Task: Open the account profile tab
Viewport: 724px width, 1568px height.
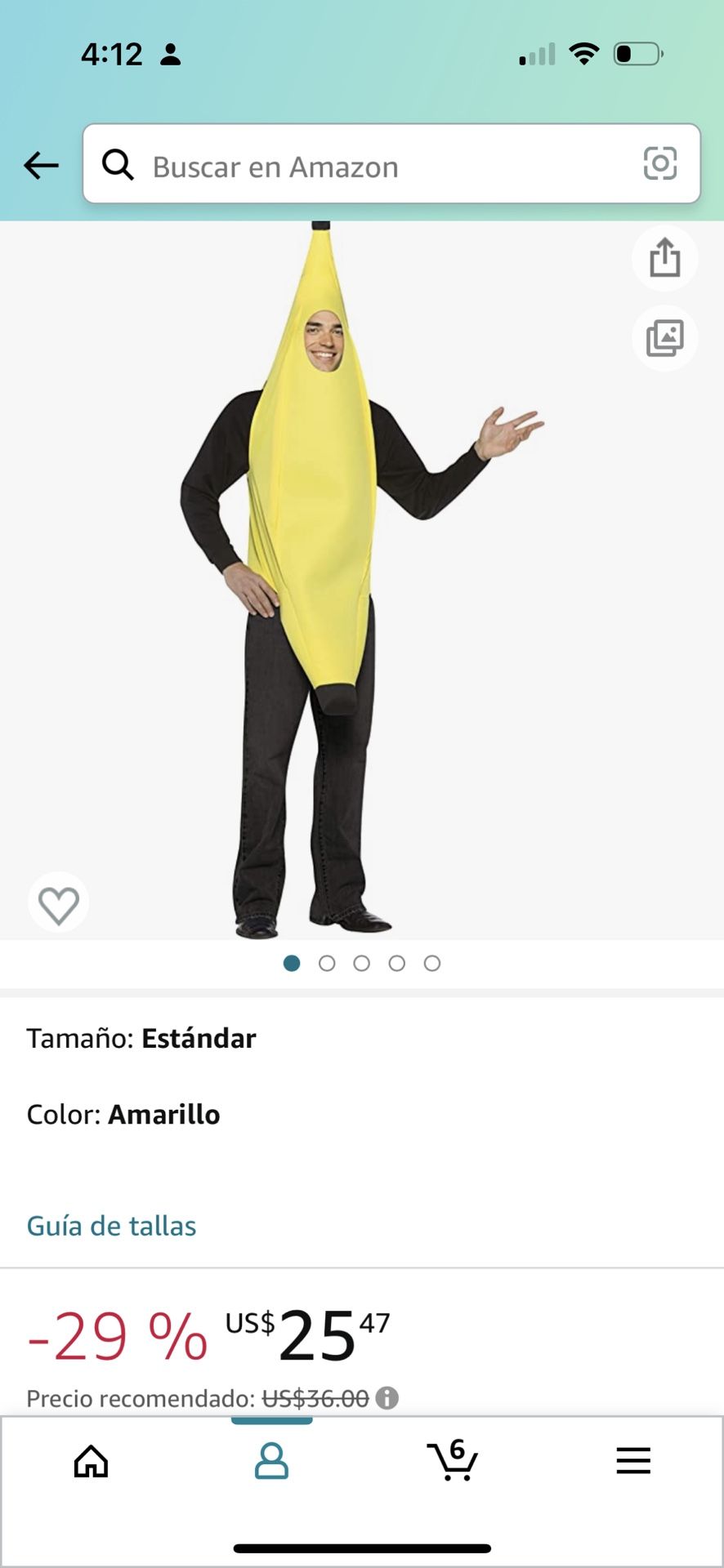Action: [x=271, y=1461]
